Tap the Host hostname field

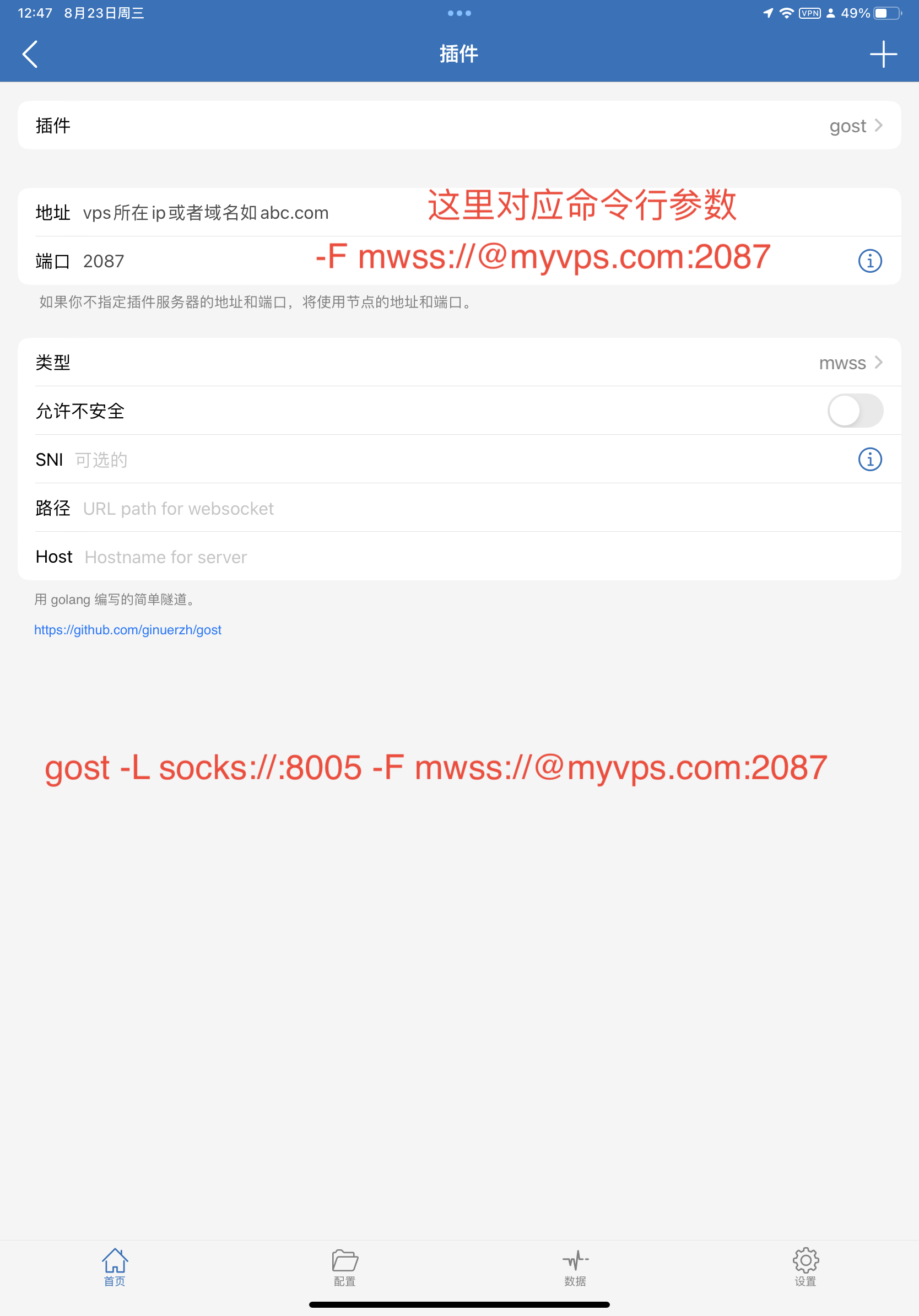pos(401,557)
